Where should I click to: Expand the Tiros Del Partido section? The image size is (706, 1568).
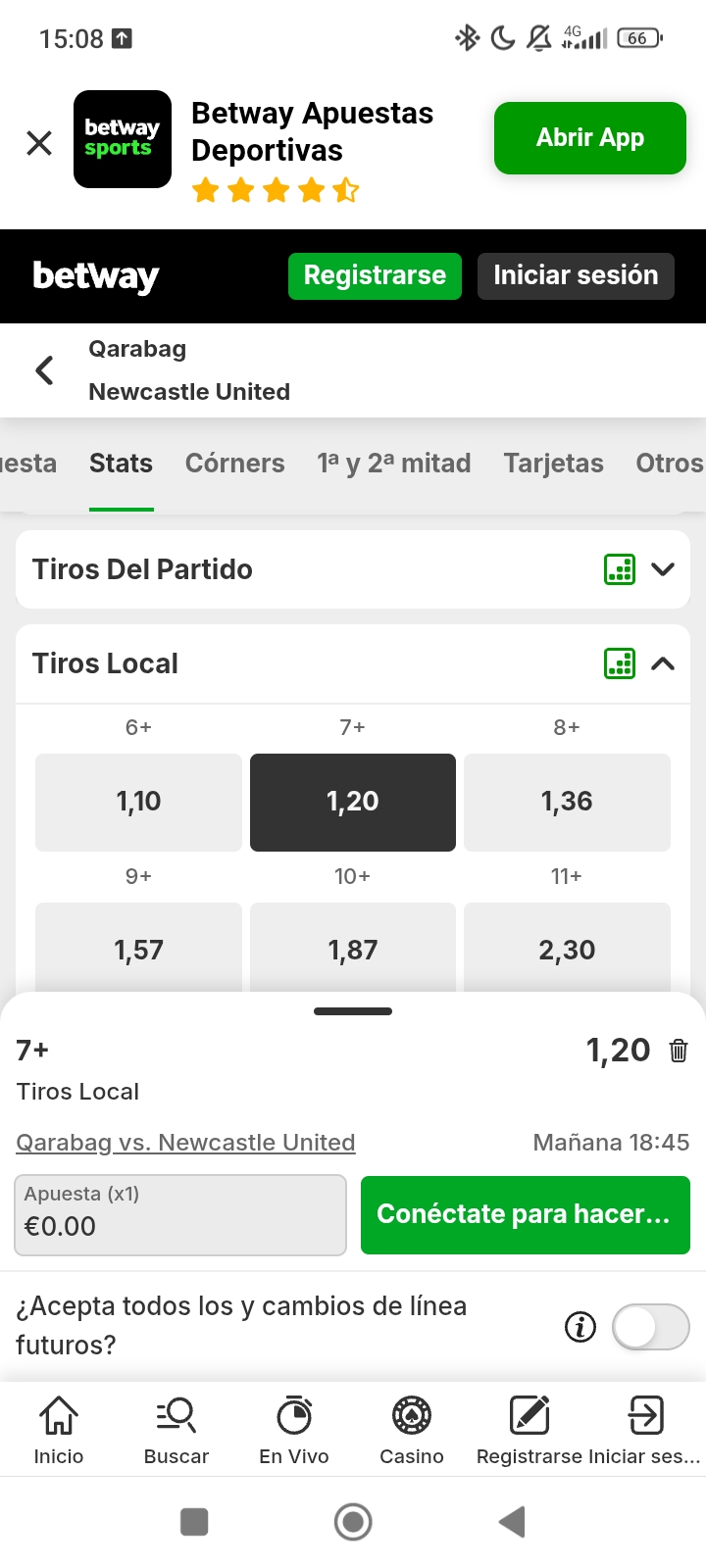(664, 568)
